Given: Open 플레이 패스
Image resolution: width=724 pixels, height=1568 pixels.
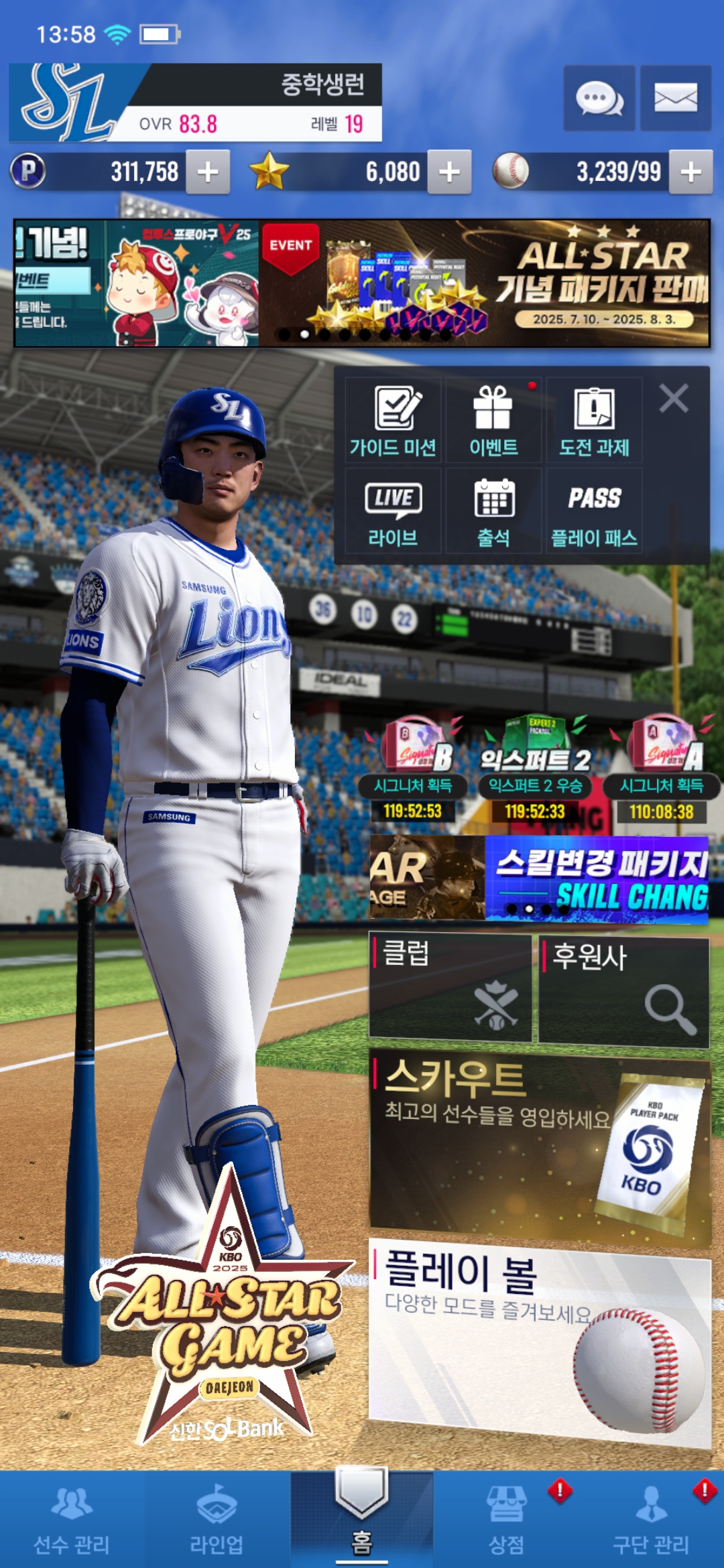Looking at the screenshot, I should [x=594, y=512].
